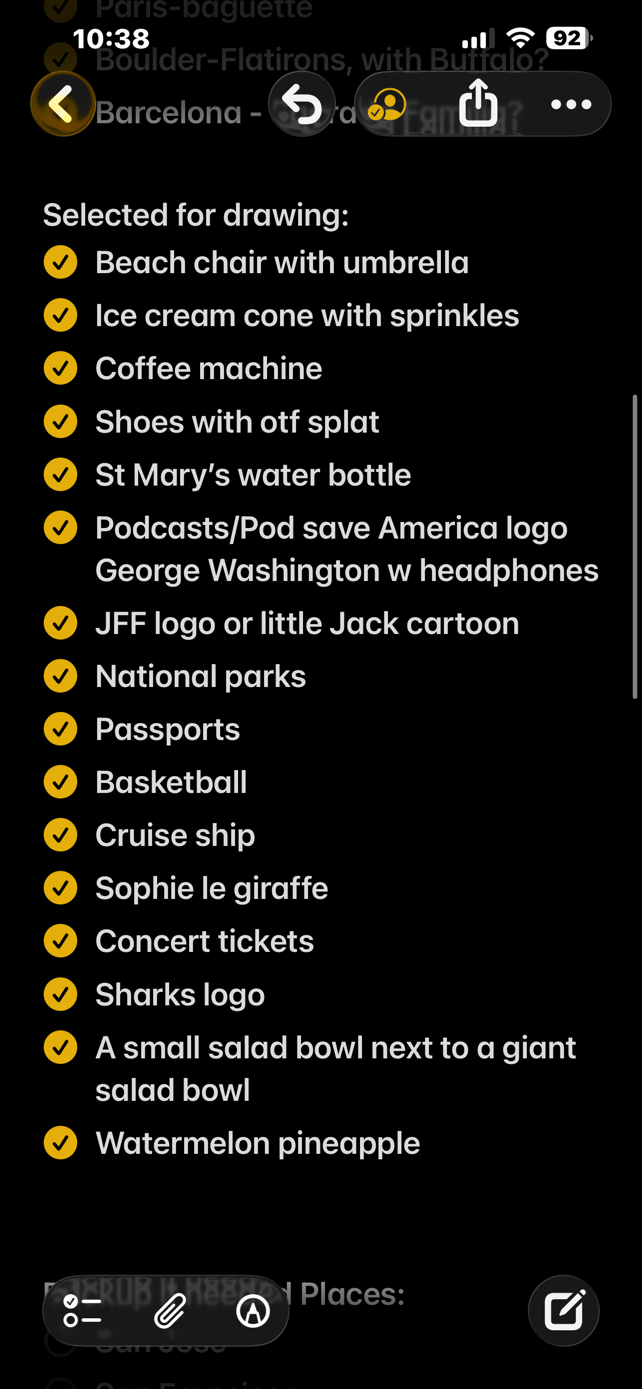Uncheck St Mary's water bottle
This screenshot has width=642, height=1389.
click(61, 474)
